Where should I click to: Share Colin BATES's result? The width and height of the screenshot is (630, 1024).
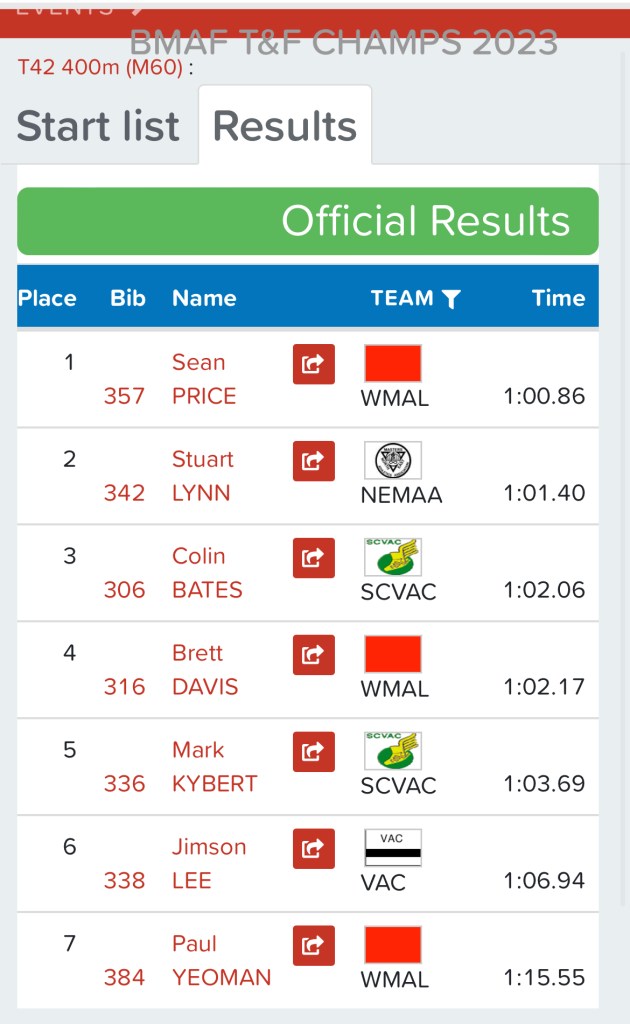click(x=313, y=559)
